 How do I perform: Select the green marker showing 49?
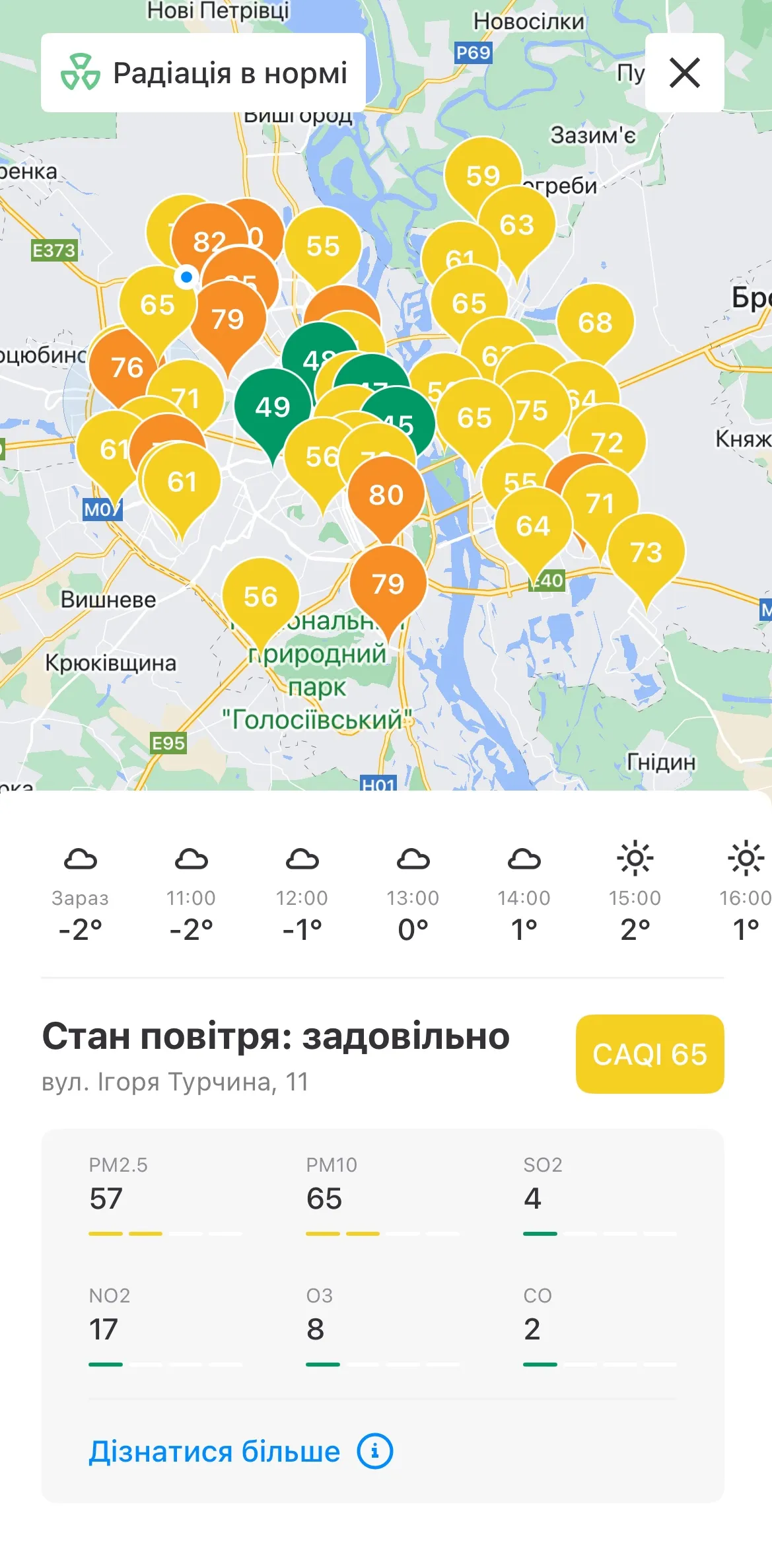[x=272, y=406]
